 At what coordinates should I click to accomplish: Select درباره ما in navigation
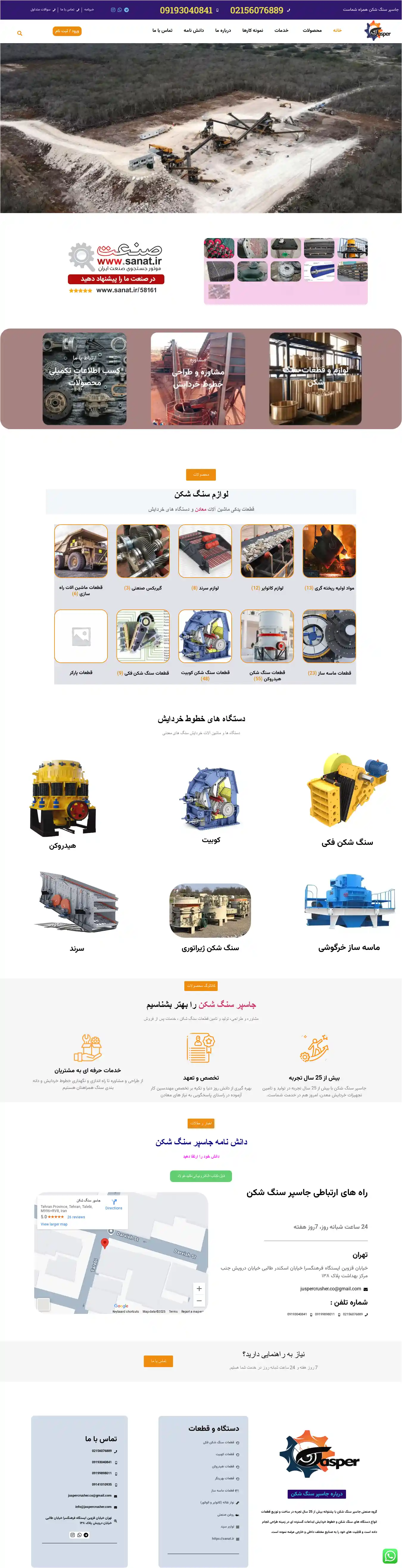tap(223, 30)
